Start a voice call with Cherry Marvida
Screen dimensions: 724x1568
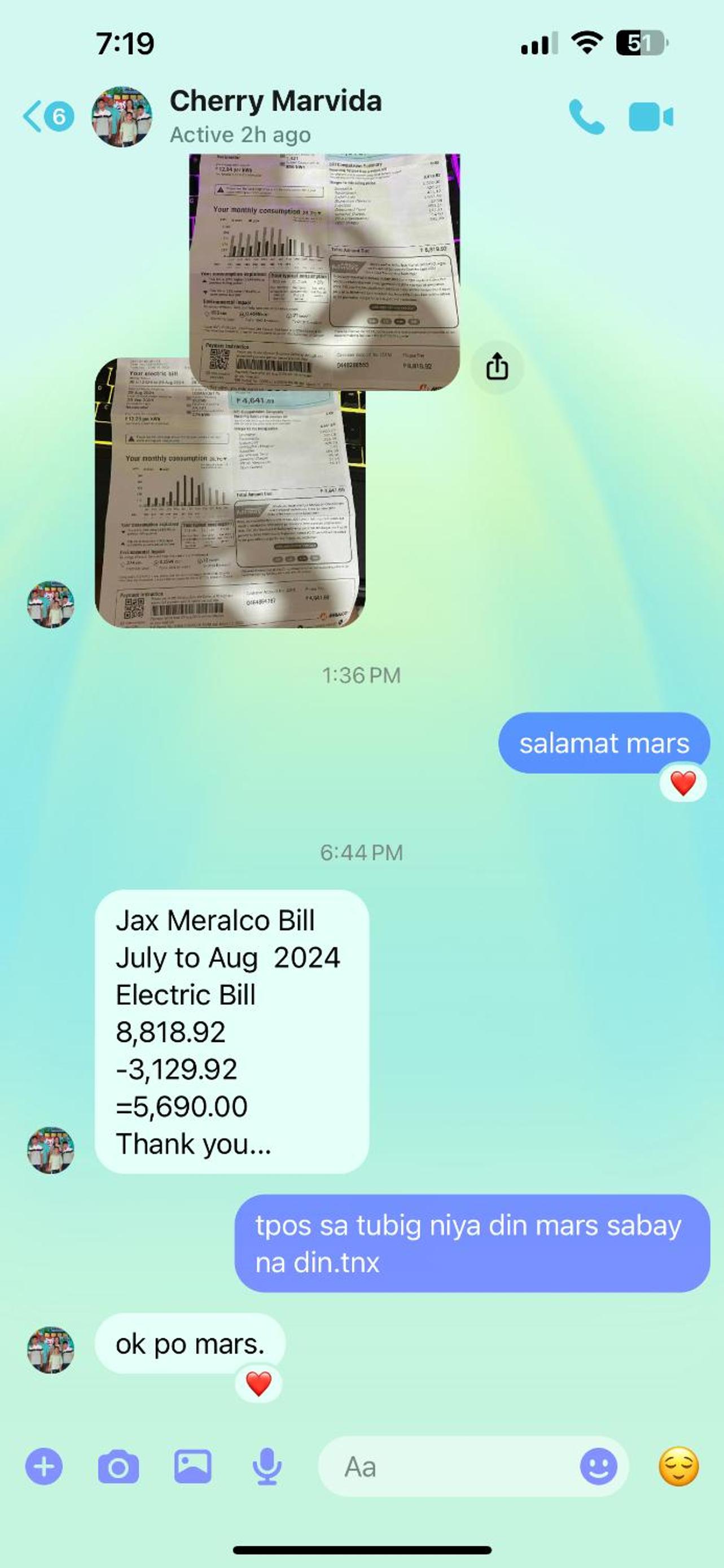[x=586, y=117]
